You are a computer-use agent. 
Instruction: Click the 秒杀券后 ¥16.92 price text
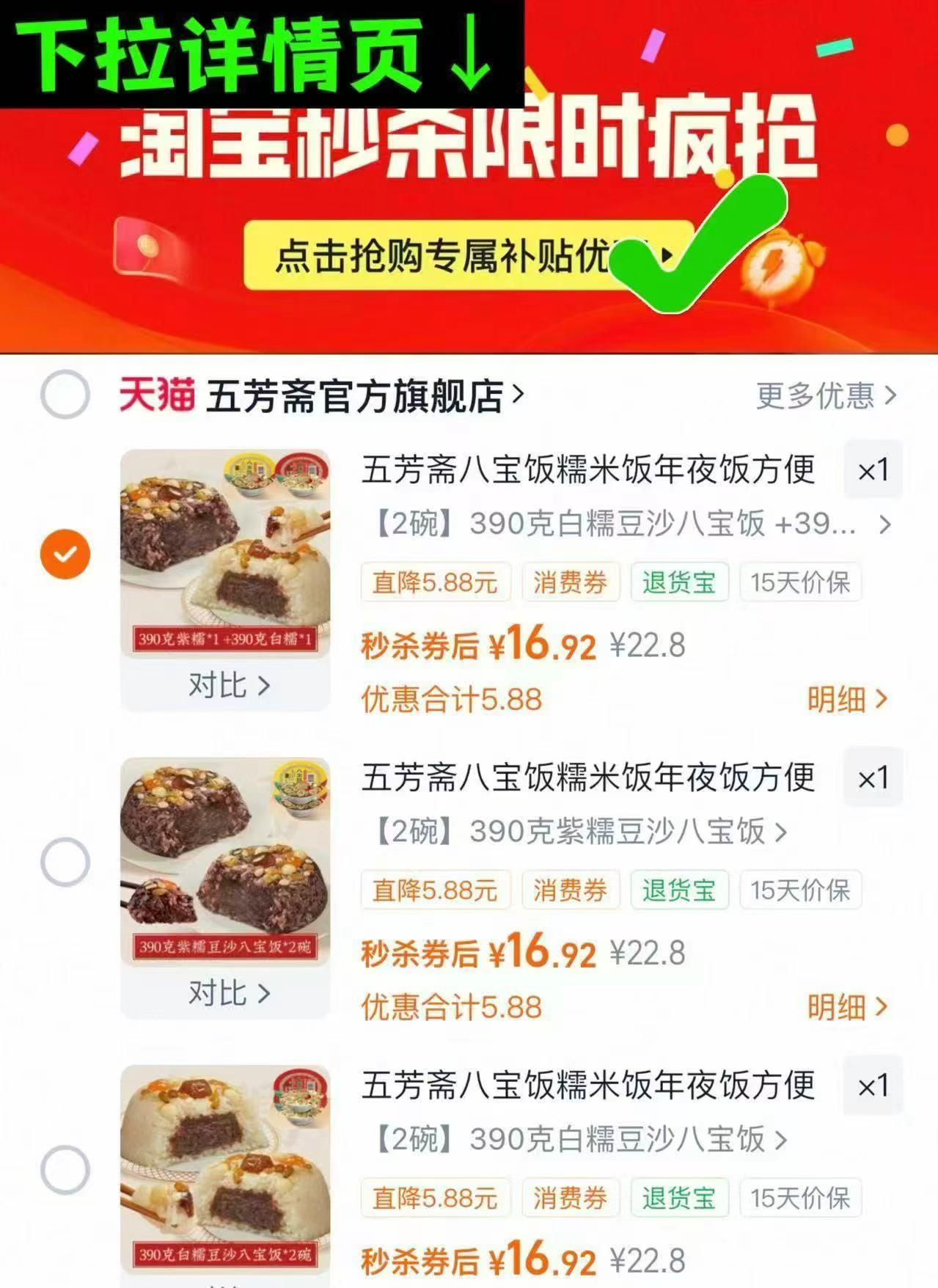(475, 645)
